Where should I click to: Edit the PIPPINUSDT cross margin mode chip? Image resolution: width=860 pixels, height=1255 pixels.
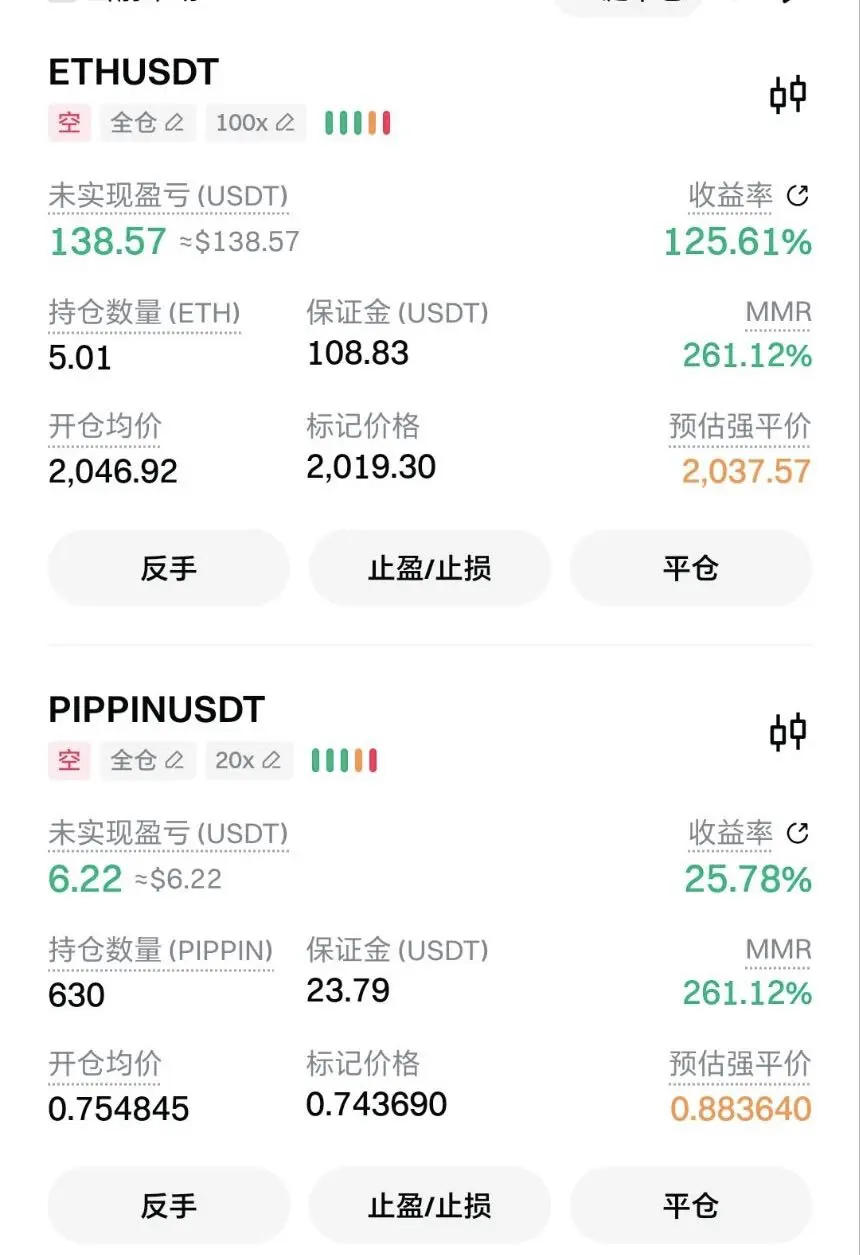click(x=147, y=760)
